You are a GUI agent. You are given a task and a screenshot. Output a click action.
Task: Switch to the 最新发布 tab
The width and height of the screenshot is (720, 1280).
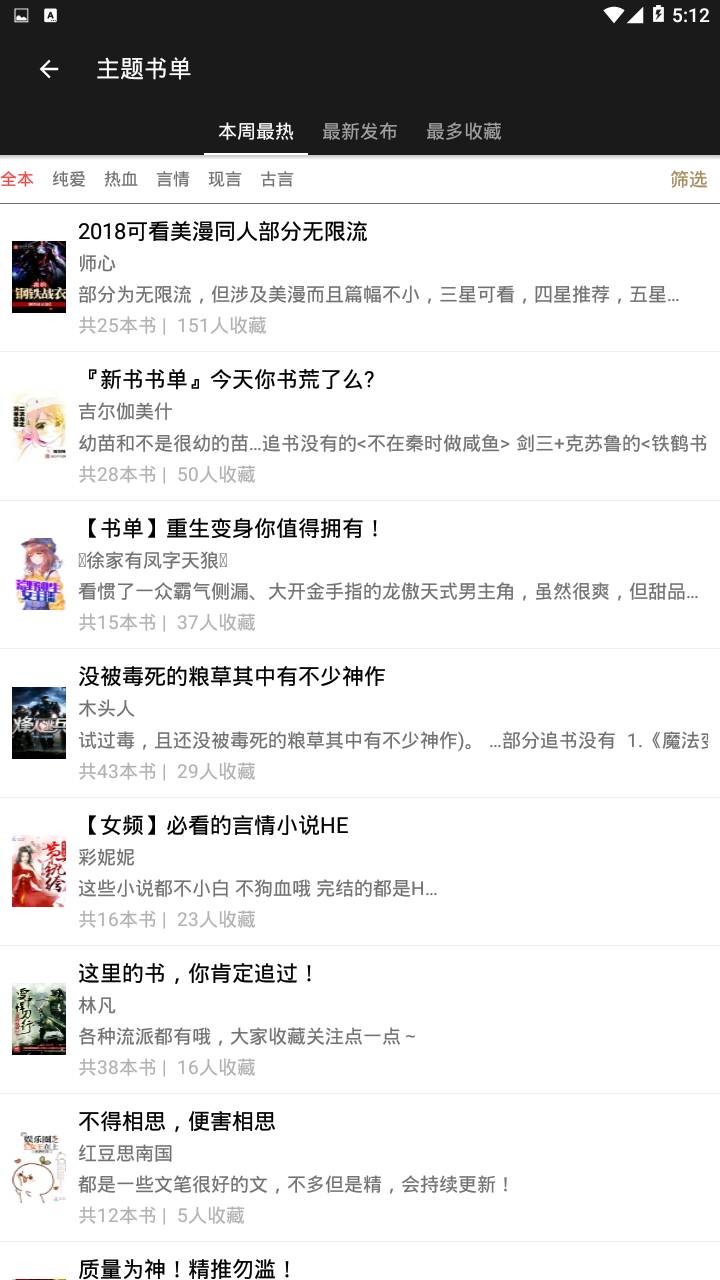click(x=360, y=132)
